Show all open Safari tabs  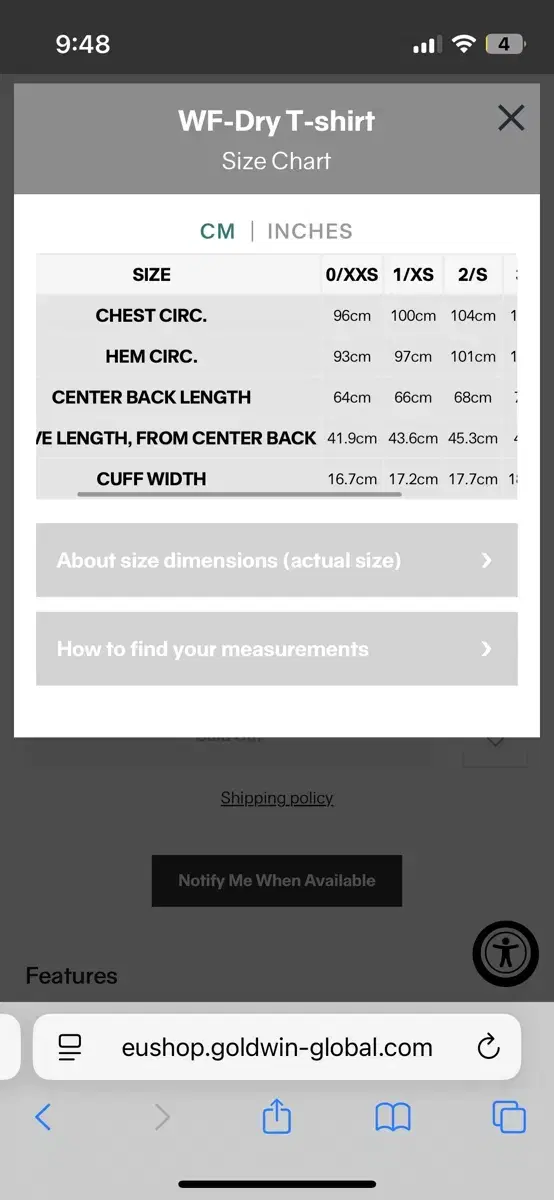pyautogui.click(x=509, y=1117)
